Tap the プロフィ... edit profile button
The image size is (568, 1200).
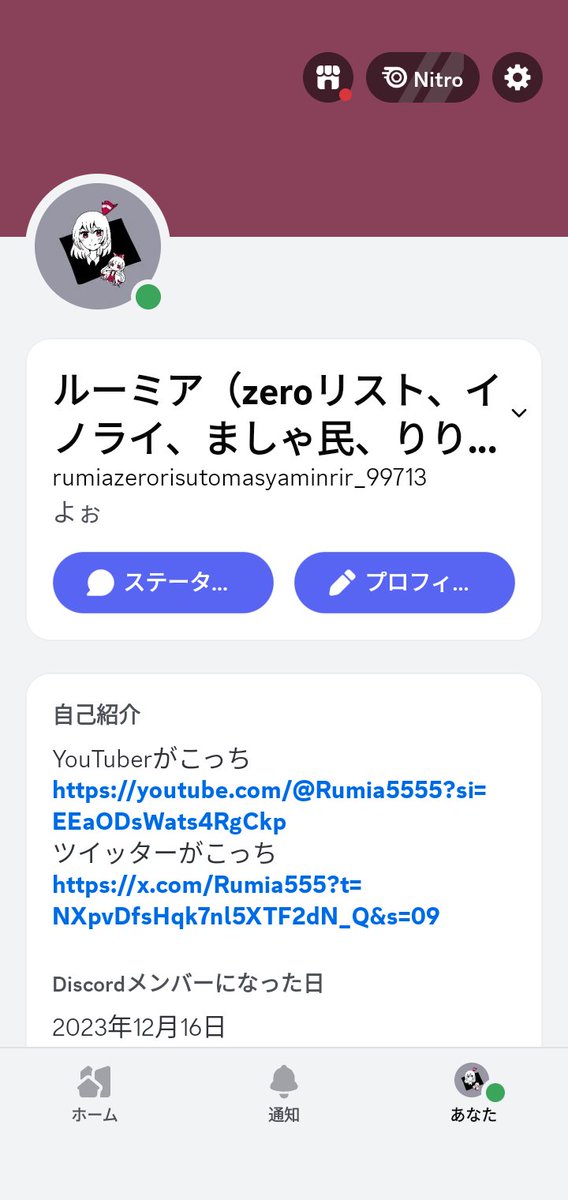(x=404, y=582)
